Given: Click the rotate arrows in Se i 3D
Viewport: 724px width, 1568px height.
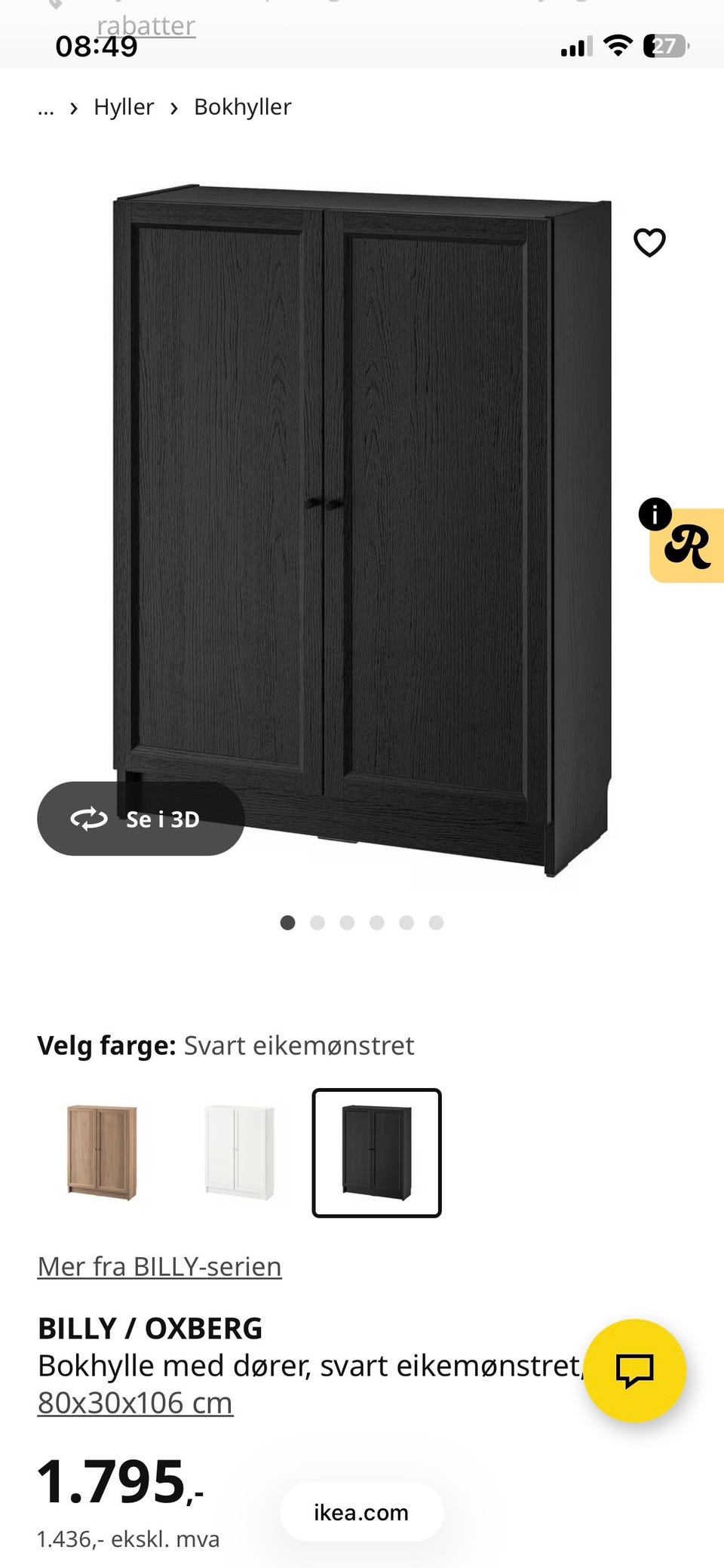Looking at the screenshot, I should (x=88, y=819).
